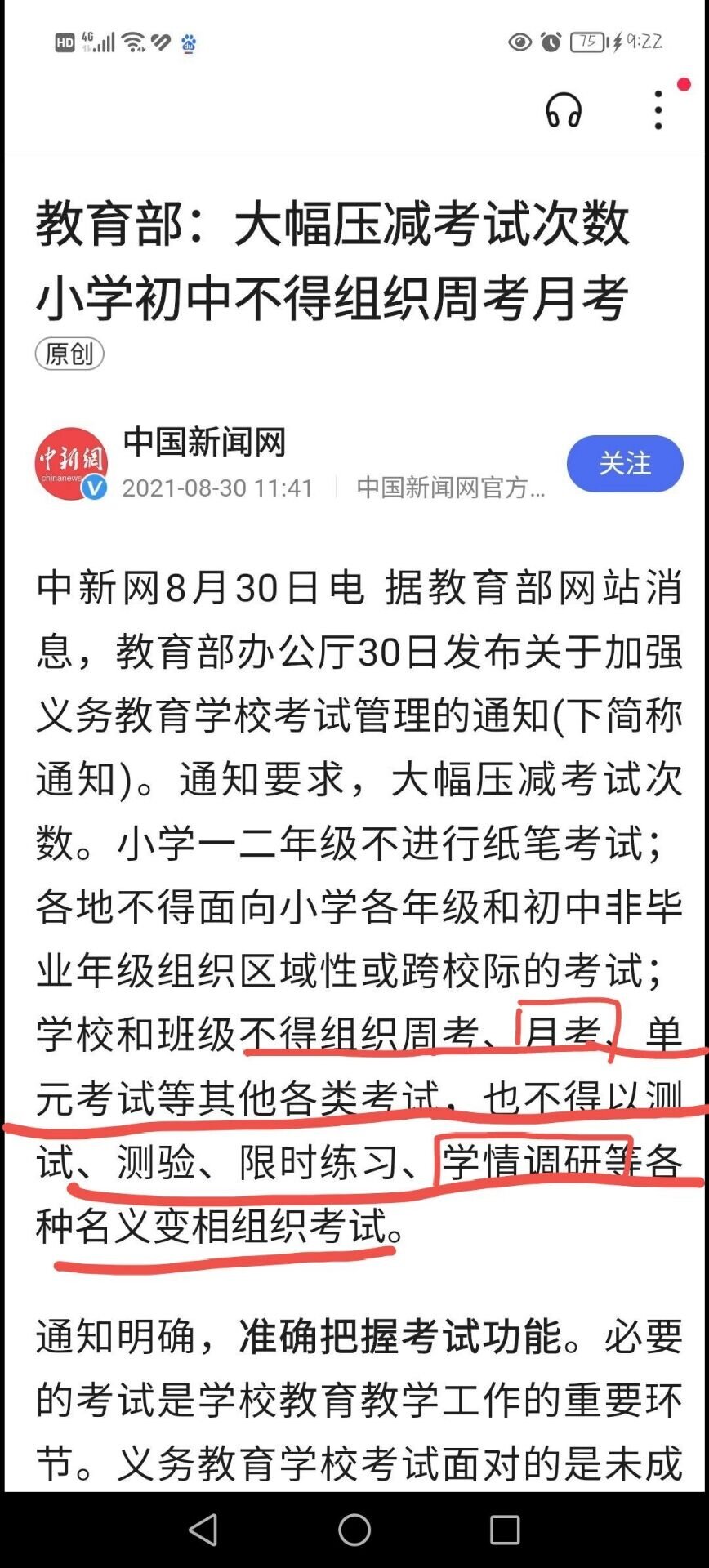Open the recent apps view
The height and width of the screenshot is (1568, 709).
tap(505, 1529)
